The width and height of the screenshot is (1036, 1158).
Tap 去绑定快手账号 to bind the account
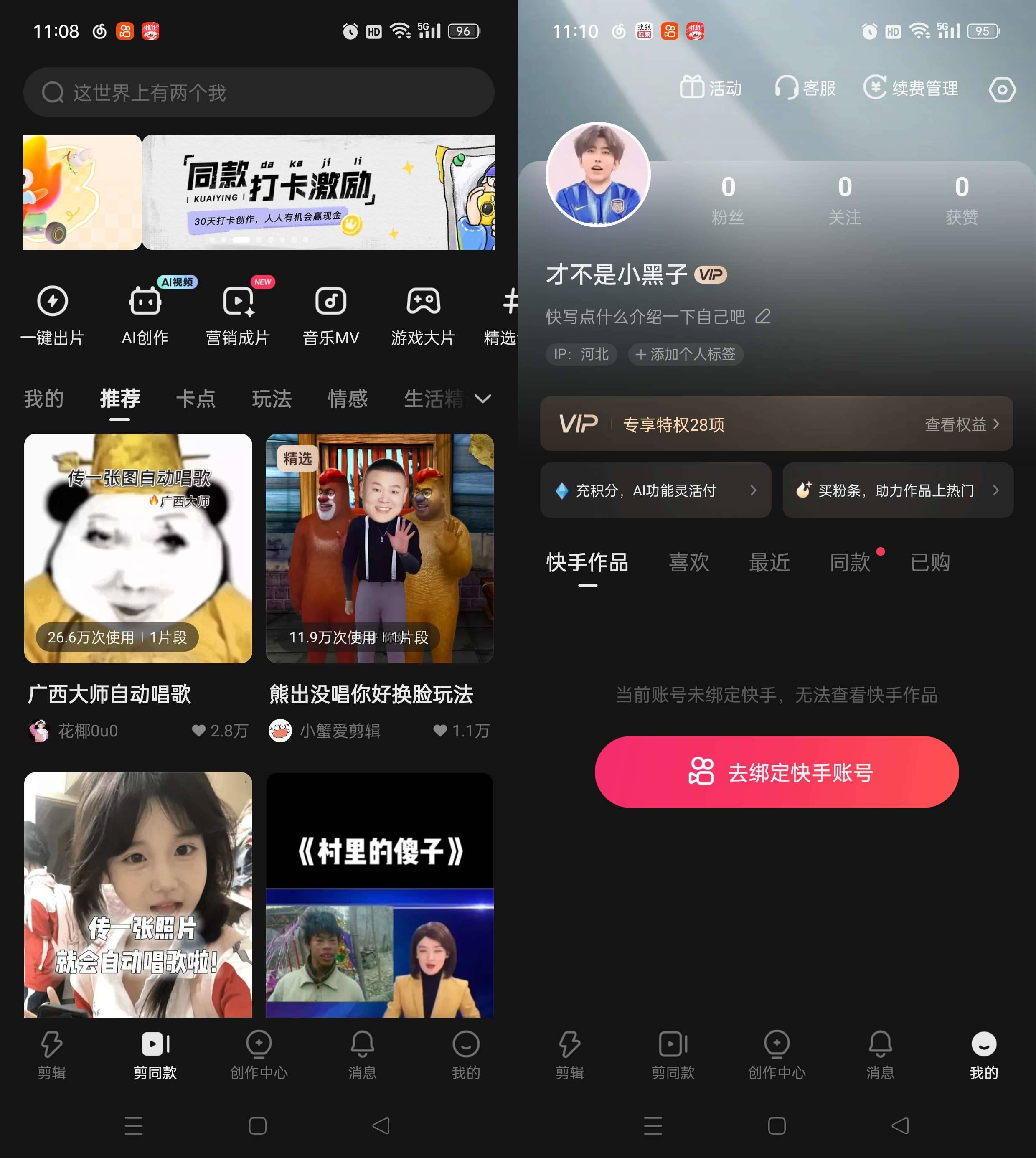[x=777, y=772]
